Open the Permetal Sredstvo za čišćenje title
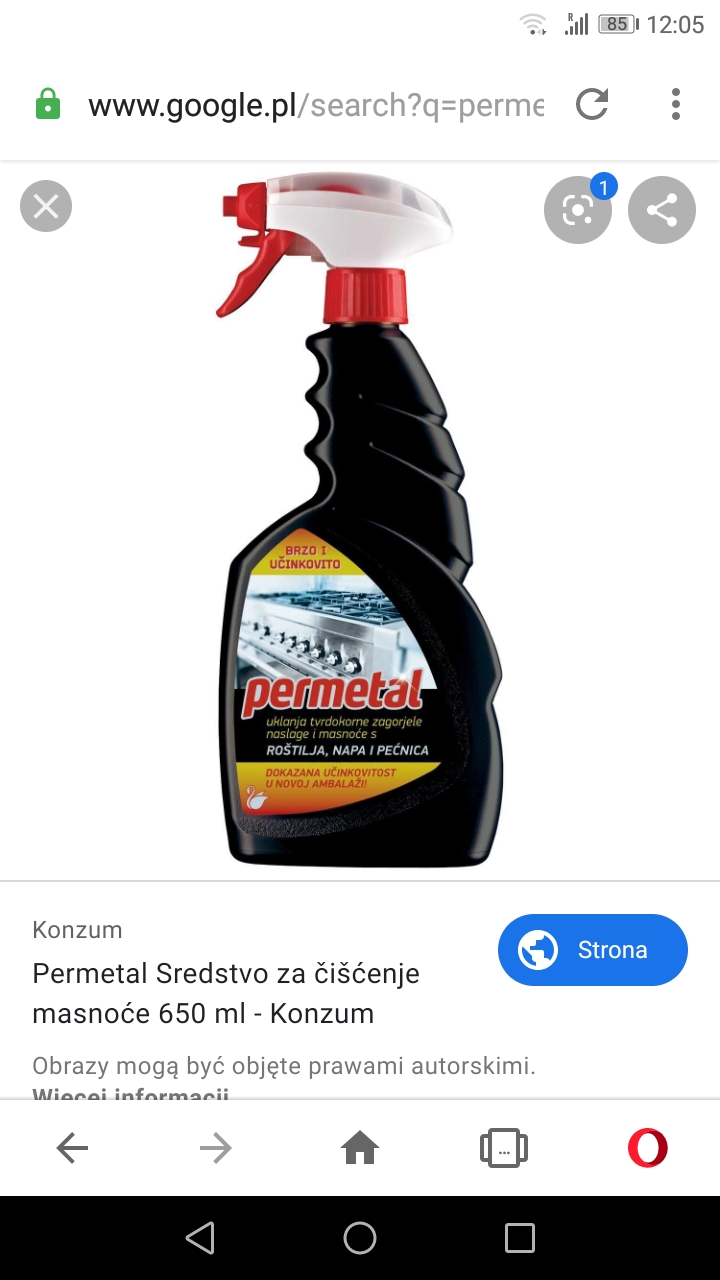Screen dimensions: 720x1280 point(226,993)
